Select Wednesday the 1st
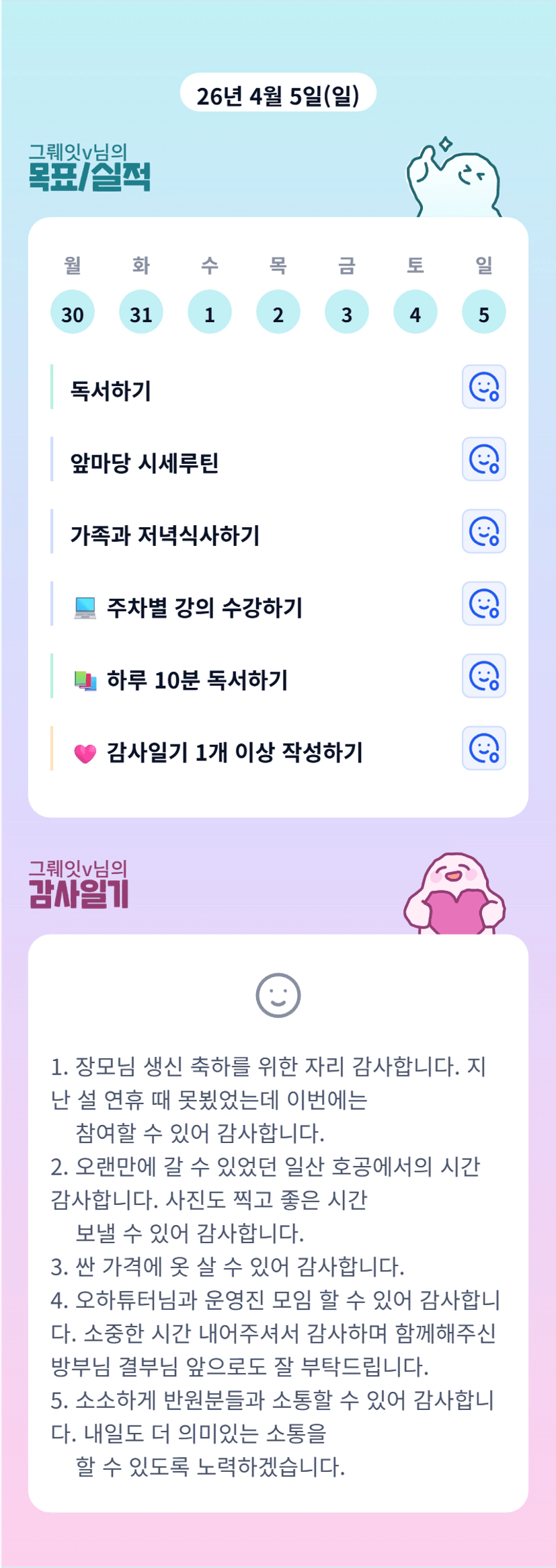The width and height of the screenshot is (556, 1568). point(210,312)
